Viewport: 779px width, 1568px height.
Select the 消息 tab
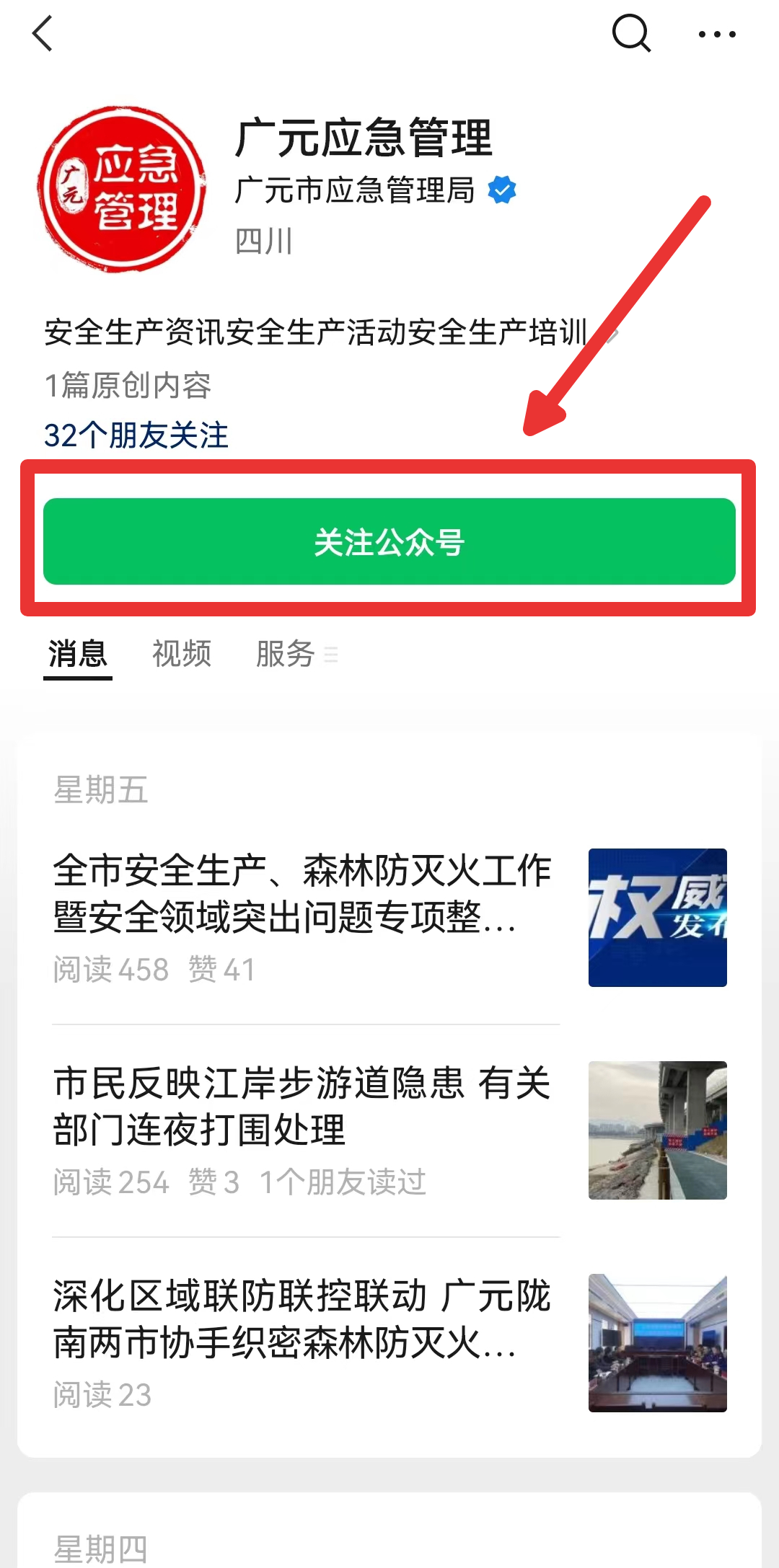(x=78, y=654)
